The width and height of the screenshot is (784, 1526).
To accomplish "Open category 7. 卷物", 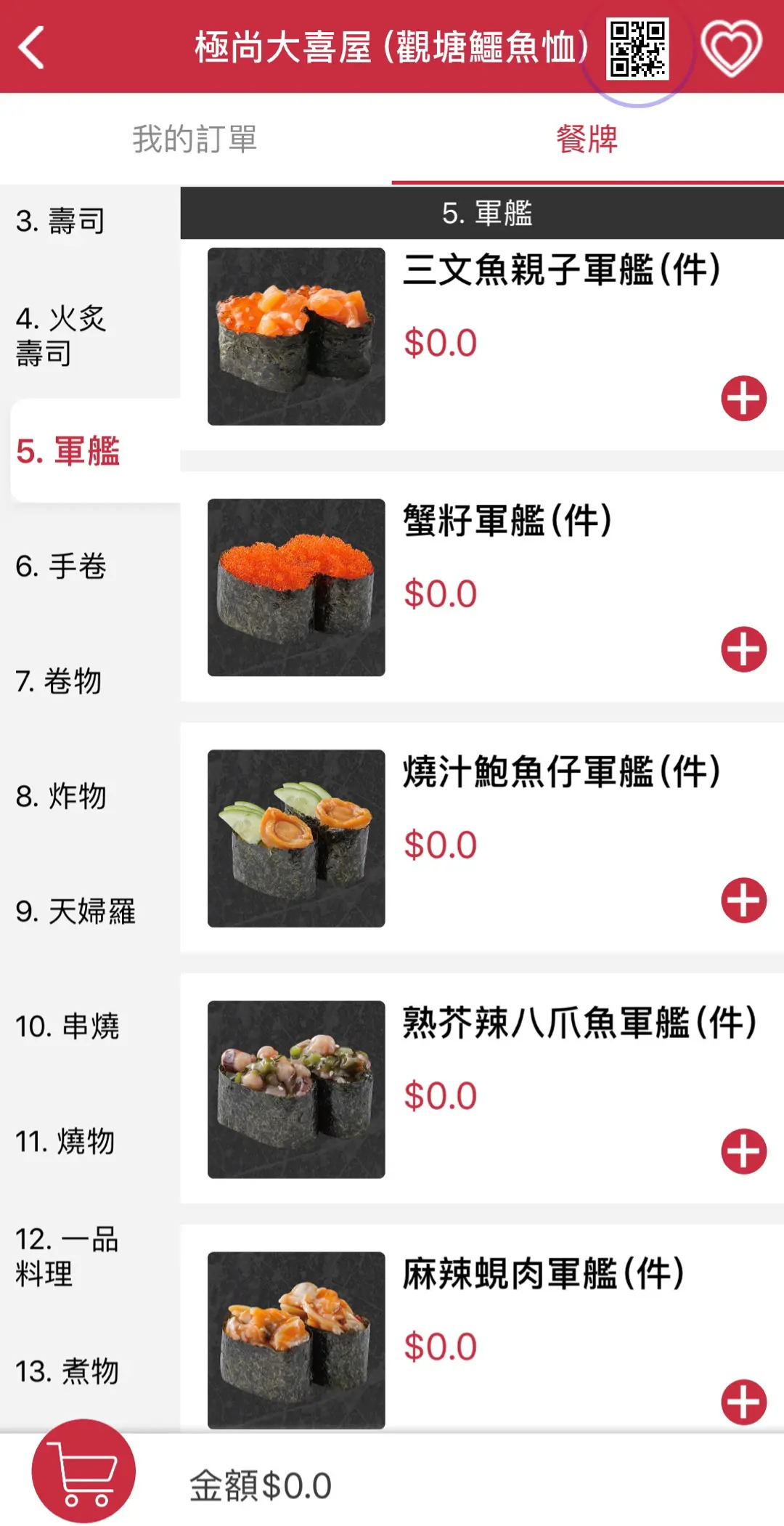I will [59, 681].
